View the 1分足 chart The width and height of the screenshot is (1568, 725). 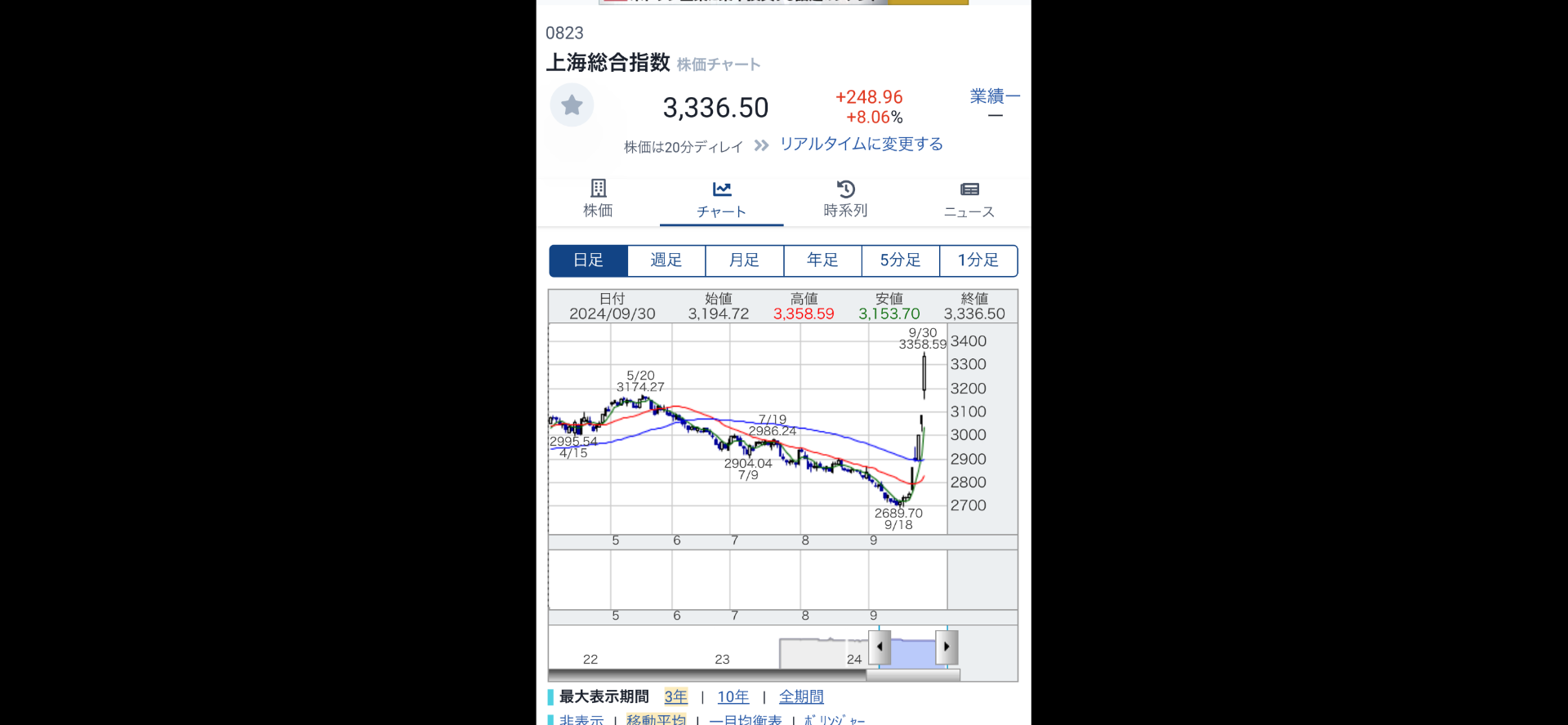978,260
